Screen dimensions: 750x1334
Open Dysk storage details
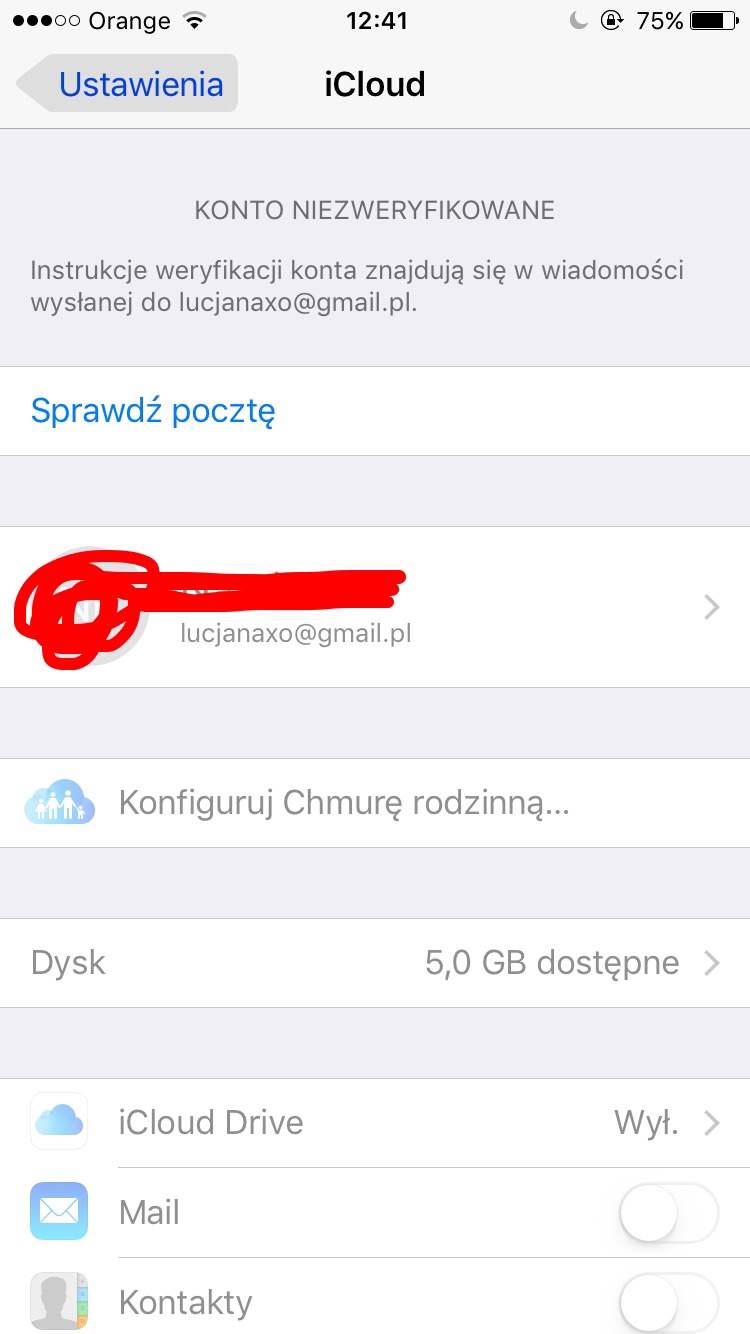click(375, 963)
